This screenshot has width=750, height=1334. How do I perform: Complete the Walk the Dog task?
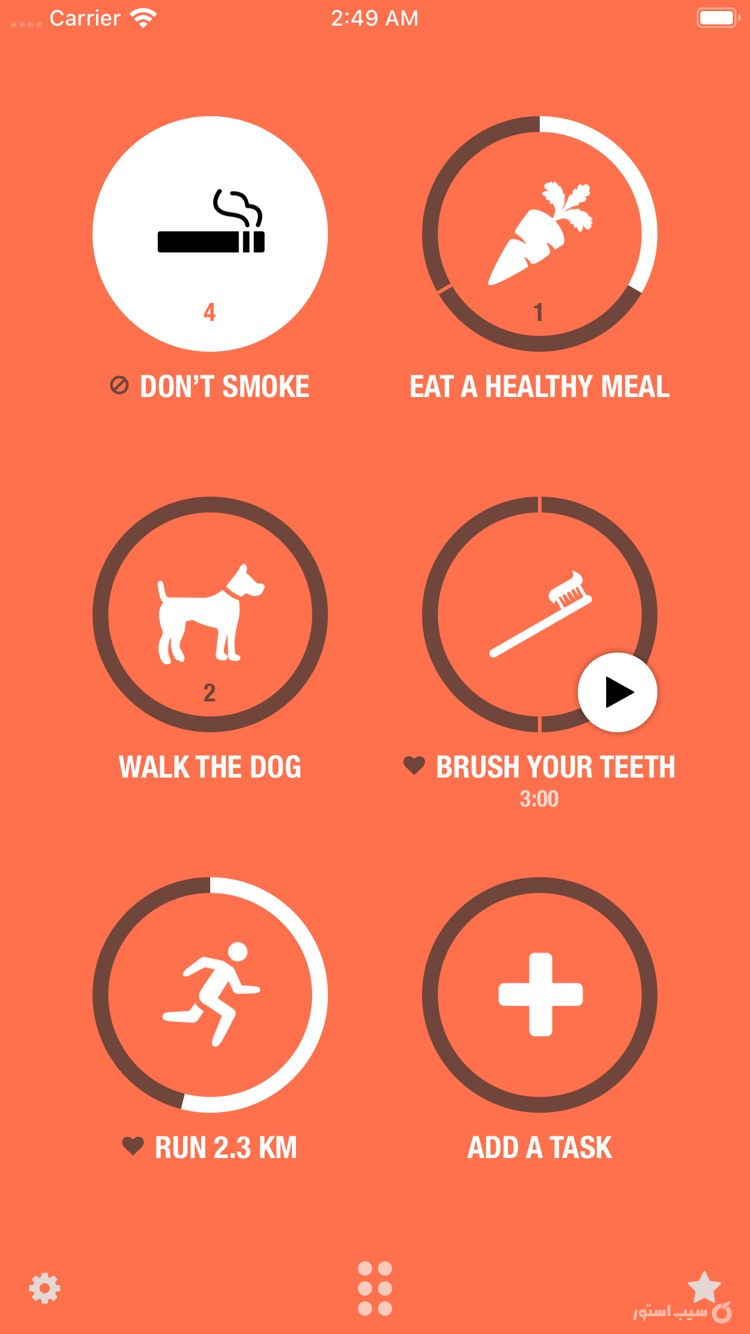(x=210, y=614)
